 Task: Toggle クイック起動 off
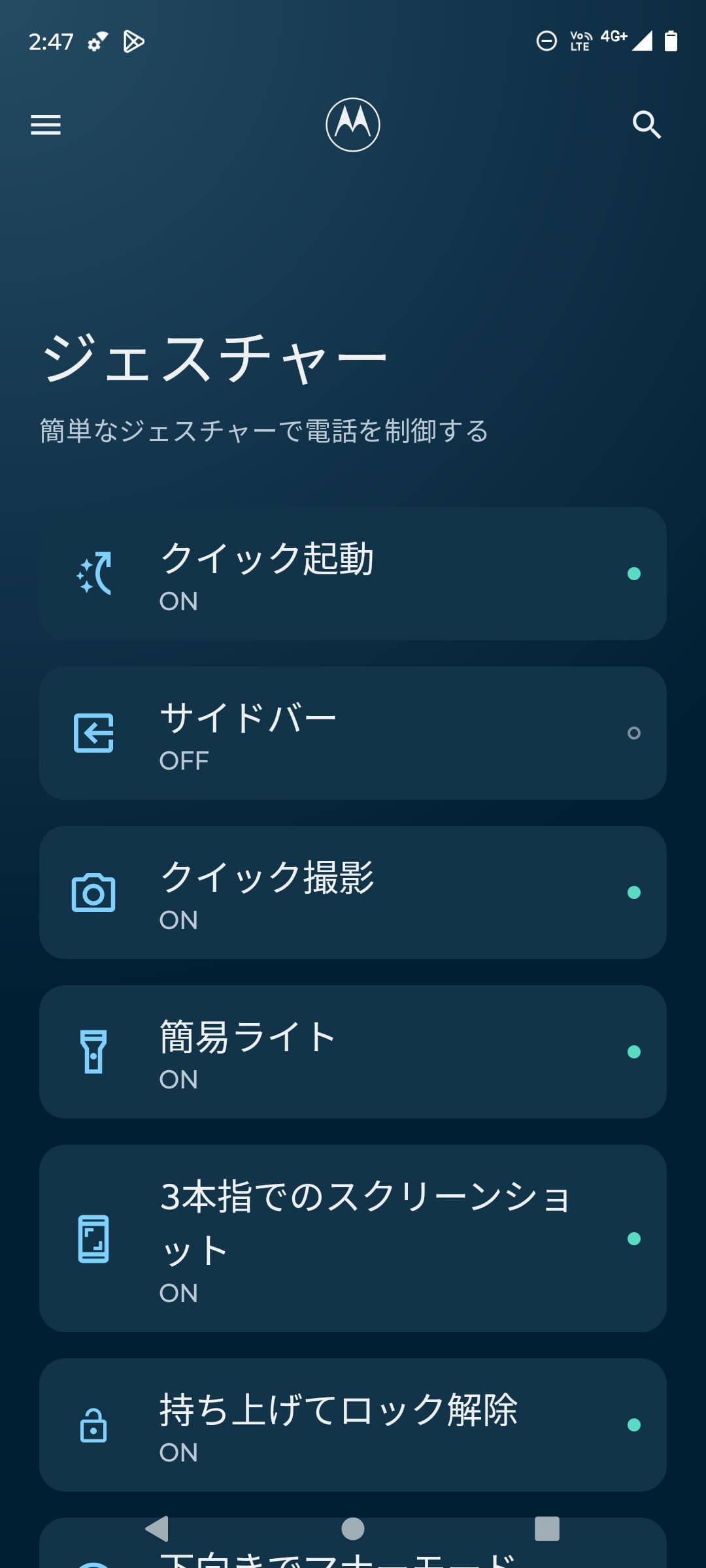click(633, 574)
